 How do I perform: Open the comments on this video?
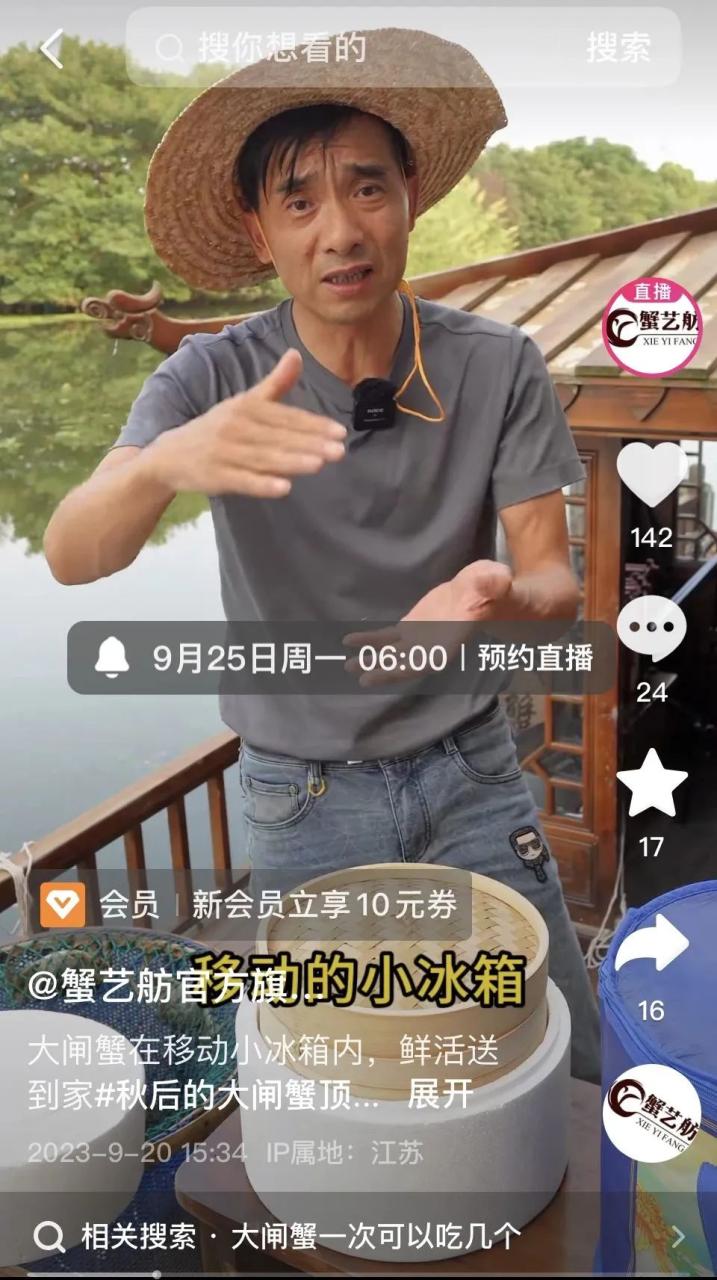pos(651,630)
